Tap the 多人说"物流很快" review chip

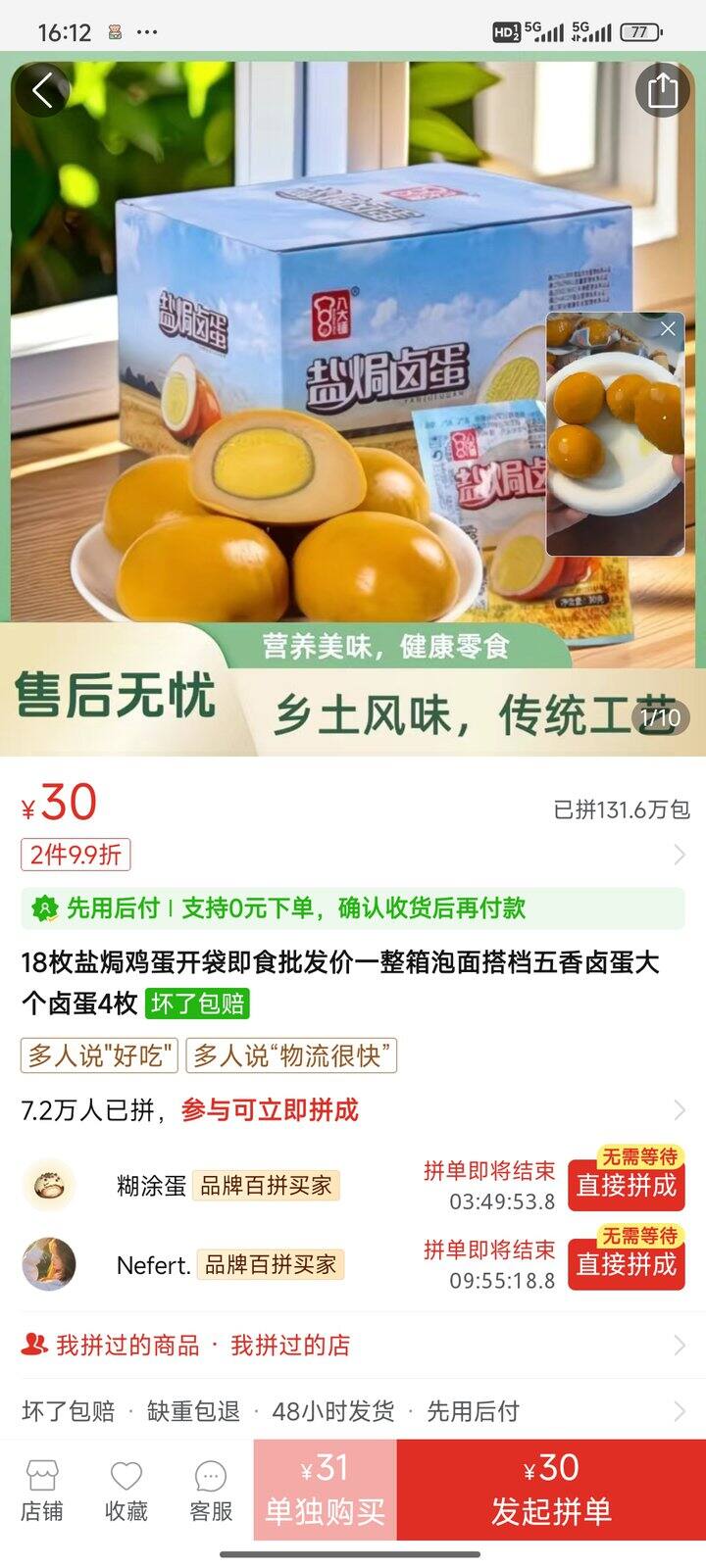point(291,1055)
